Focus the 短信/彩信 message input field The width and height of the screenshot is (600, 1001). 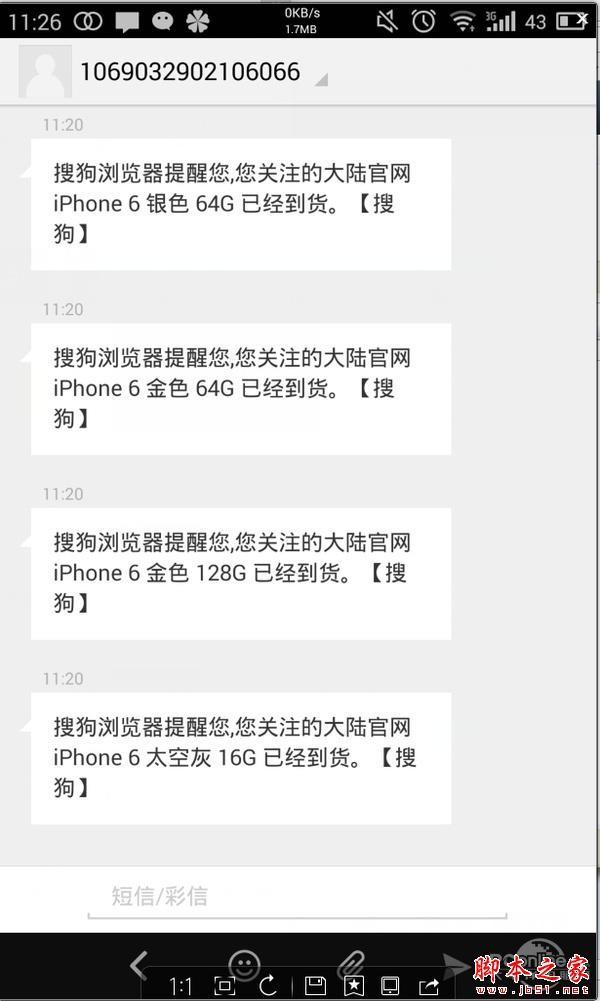click(x=296, y=896)
